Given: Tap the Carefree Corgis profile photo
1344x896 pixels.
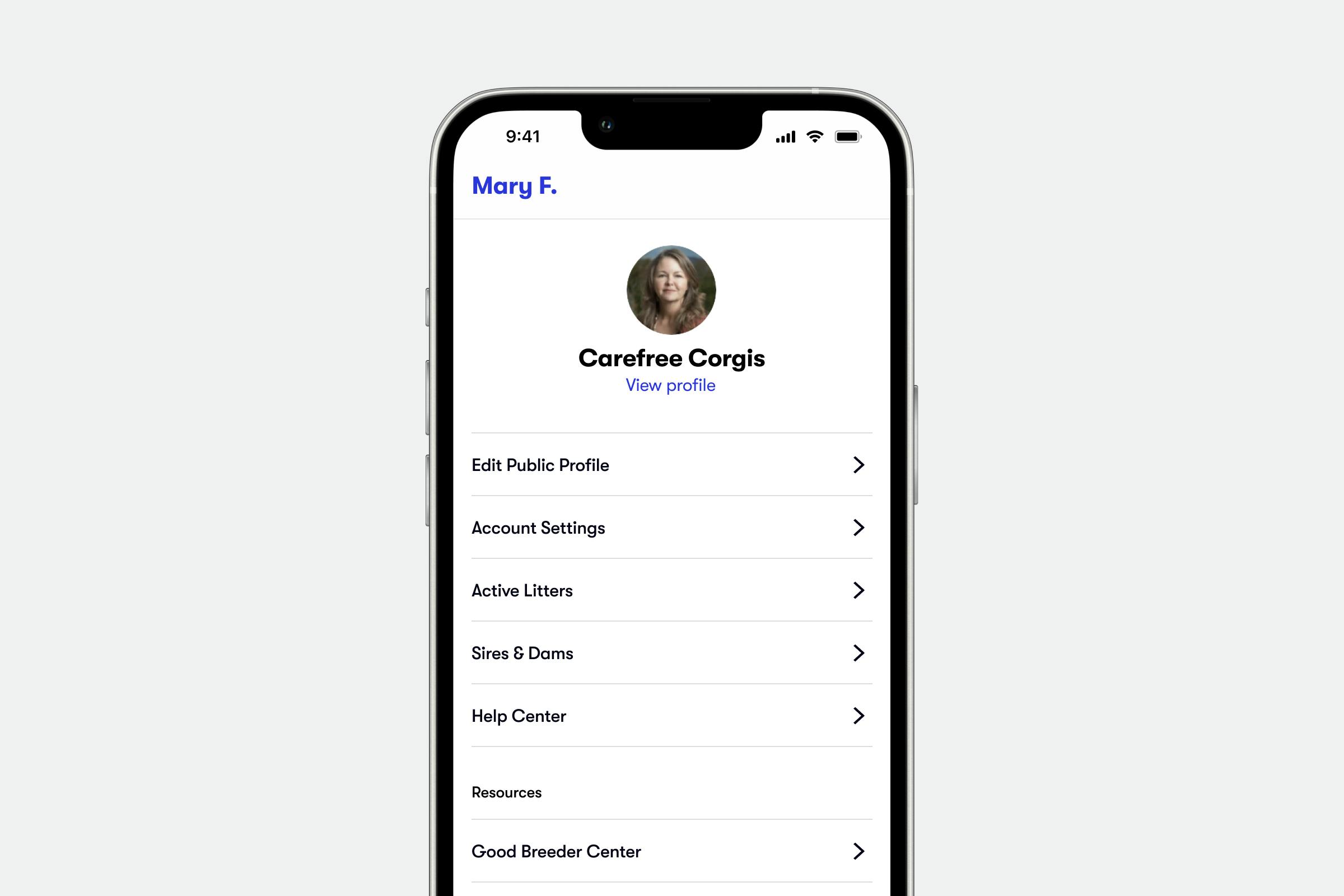Looking at the screenshot, I should click(x=671, y=290).
